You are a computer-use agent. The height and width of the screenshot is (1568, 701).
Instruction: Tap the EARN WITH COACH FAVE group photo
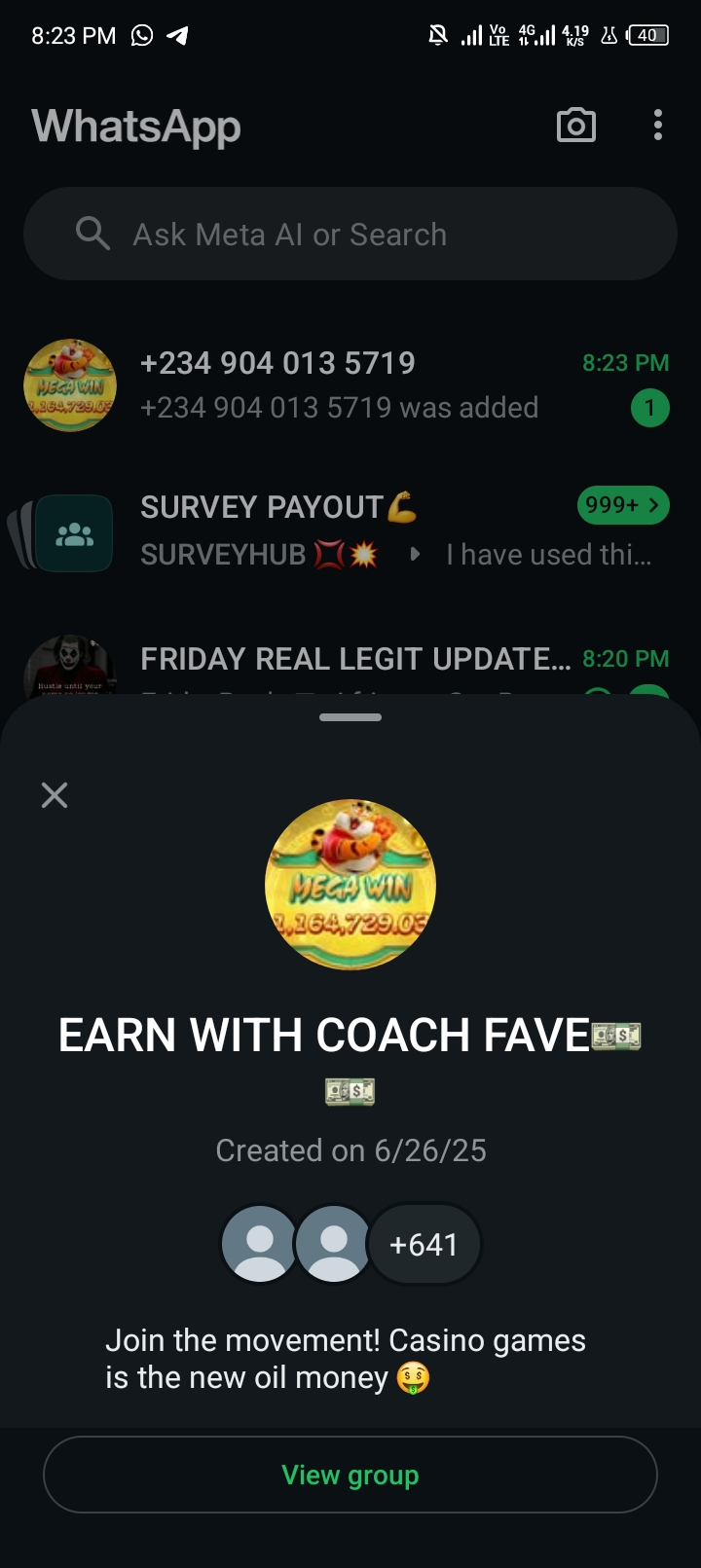coord(350,885)
